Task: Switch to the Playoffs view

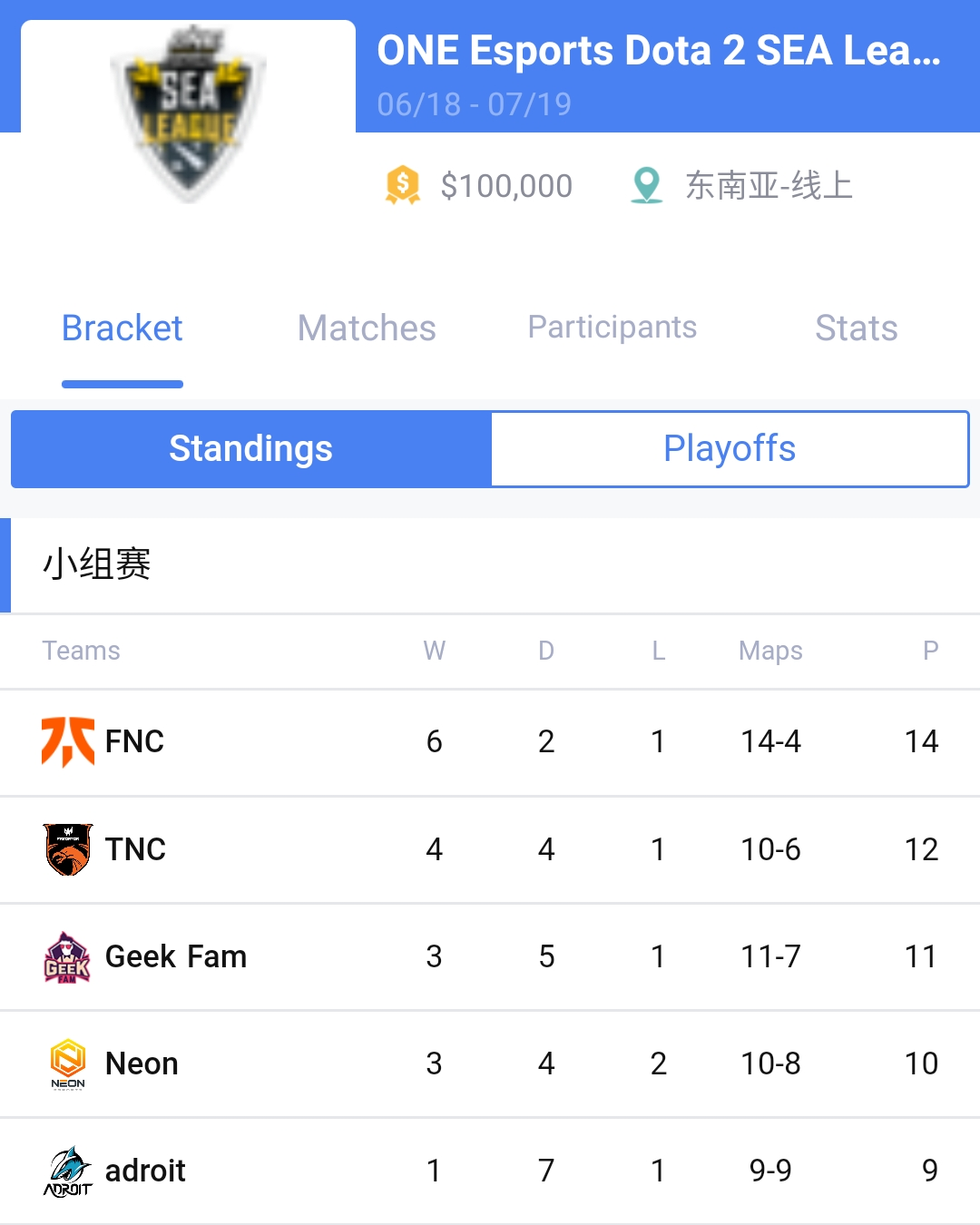Action: tap(730, 449)
